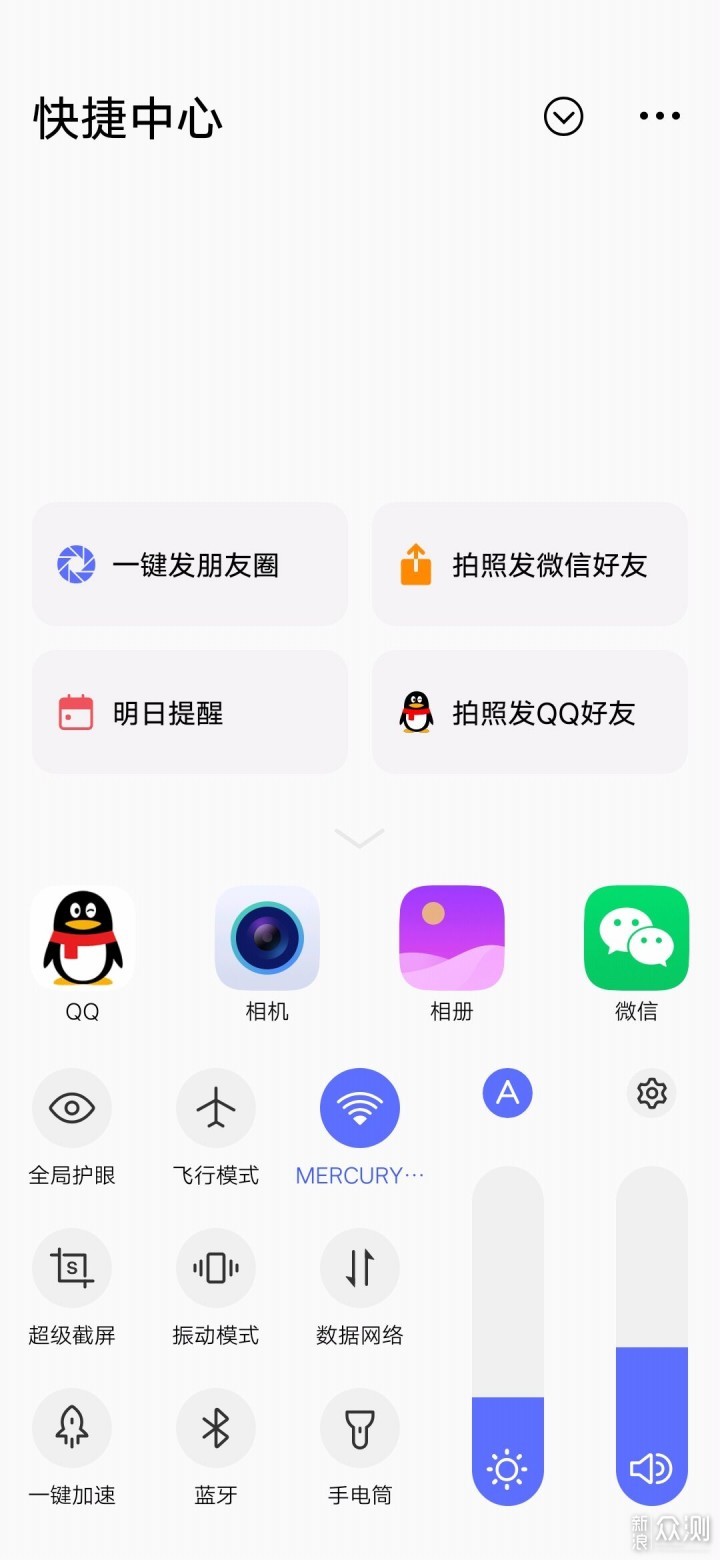Launch the 微信 app
The image size is (720, 1560).
point(636,938)
